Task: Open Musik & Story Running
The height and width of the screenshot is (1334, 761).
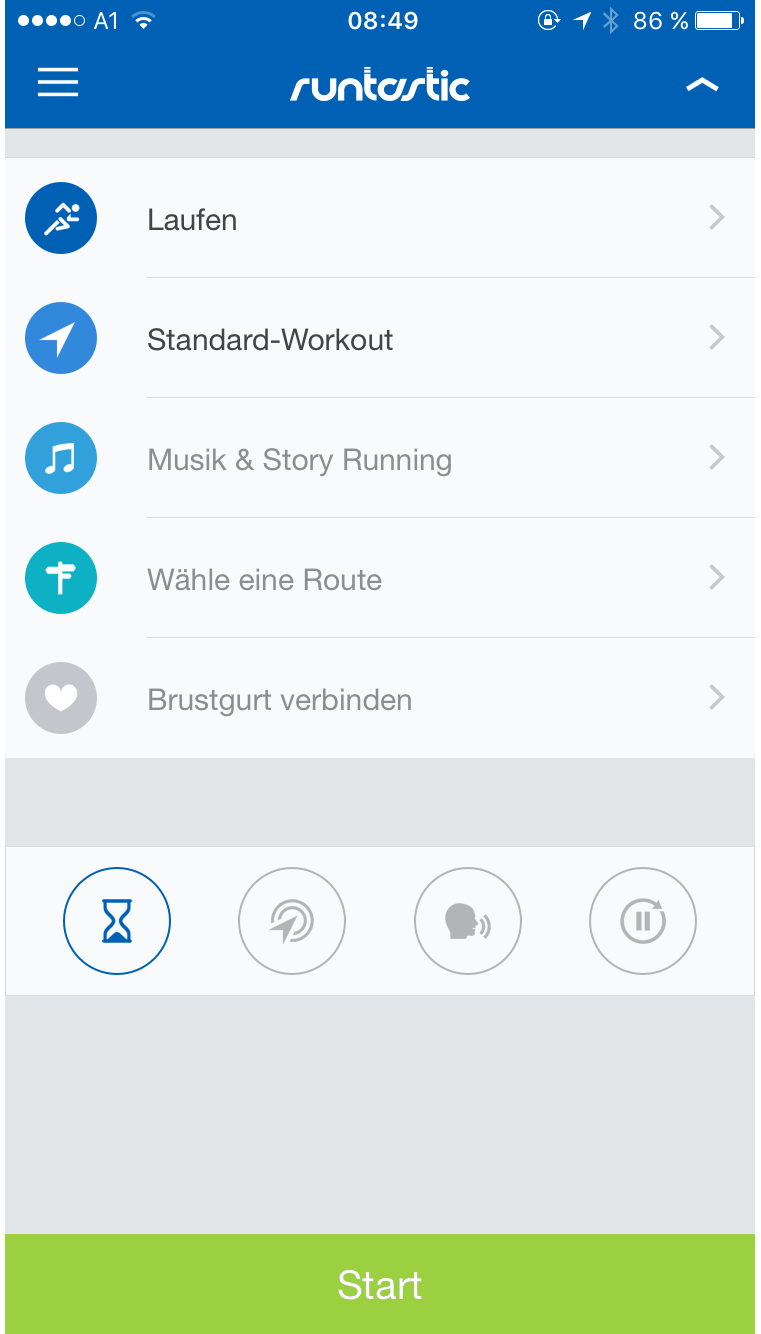Action: coord(380,458)
